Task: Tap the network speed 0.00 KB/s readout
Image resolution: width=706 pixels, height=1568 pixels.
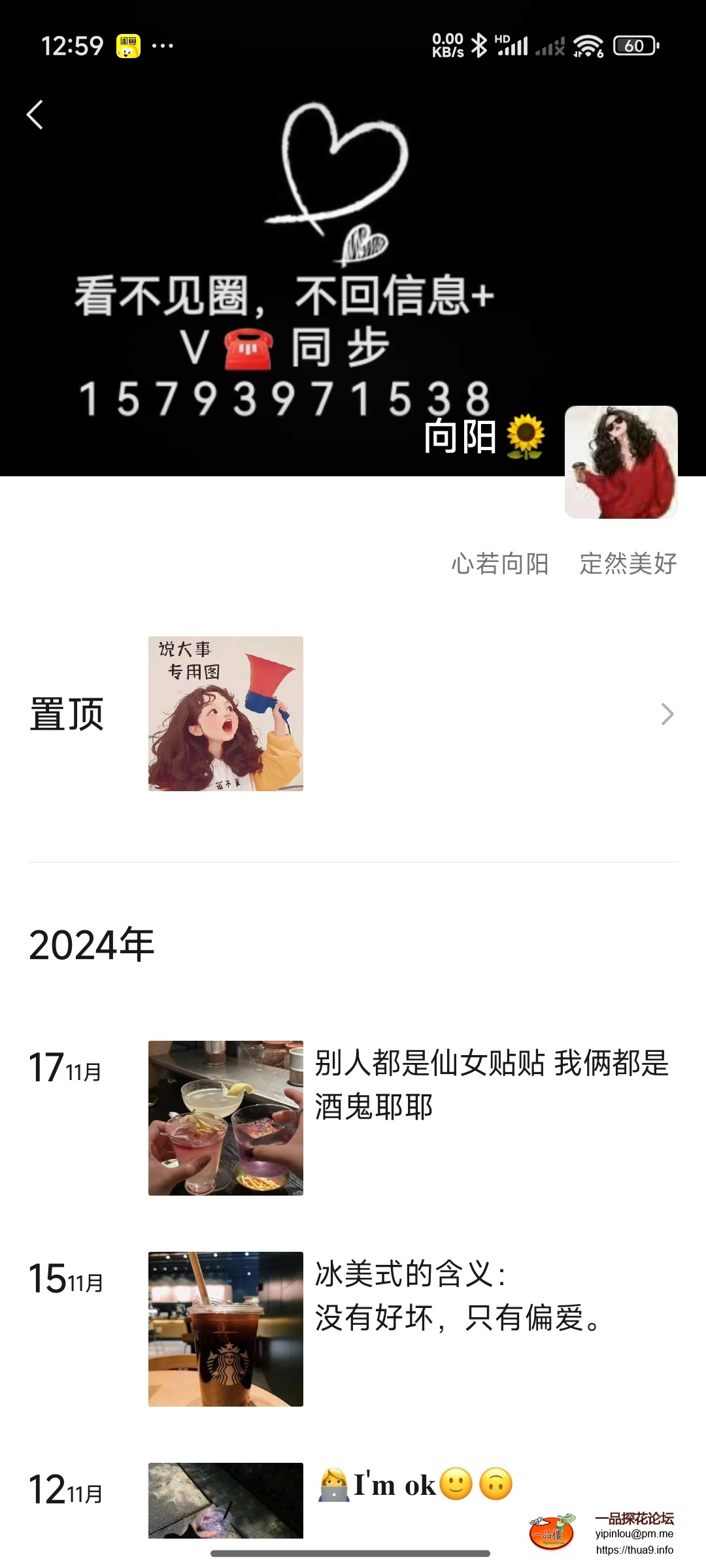Action: click(x=448, y=44)
